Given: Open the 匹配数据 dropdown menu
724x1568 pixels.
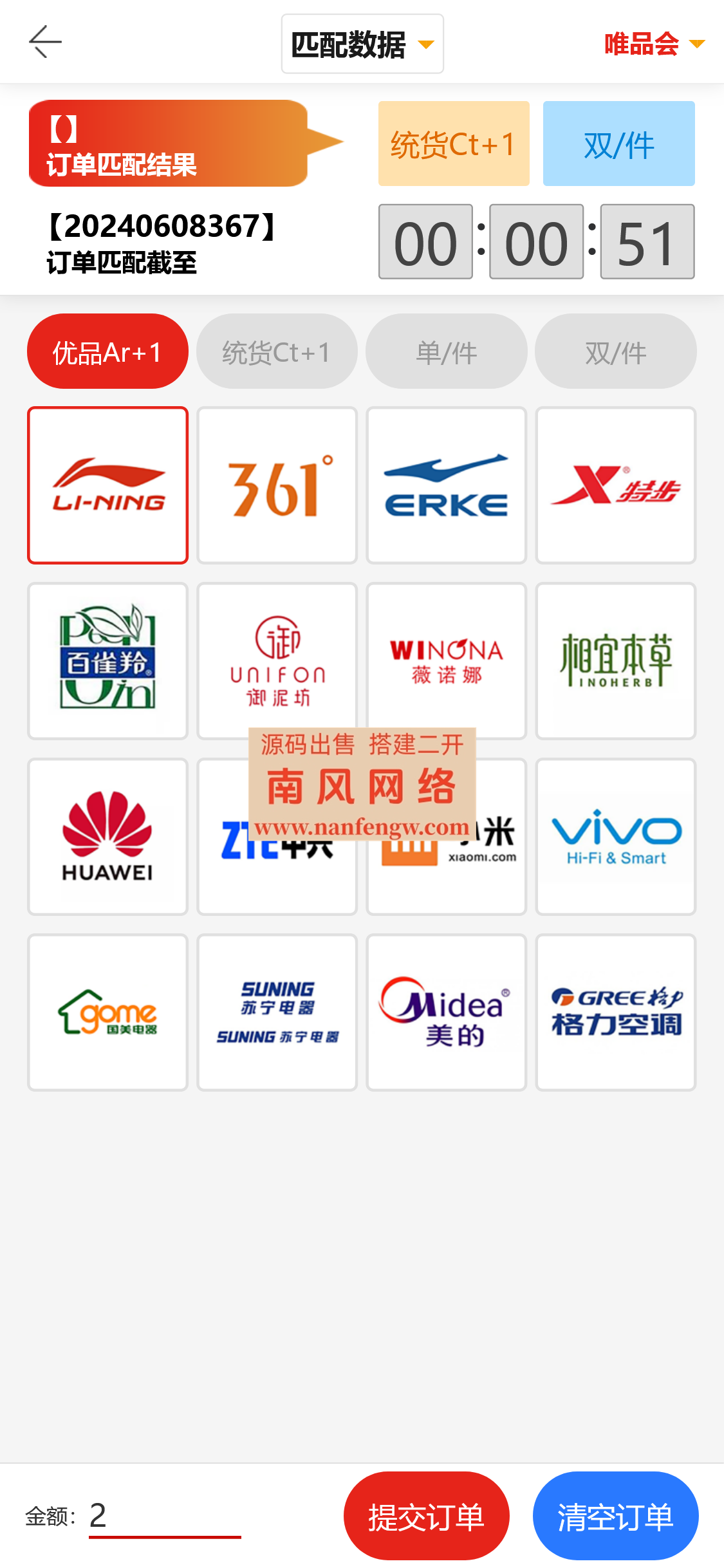Looking at the screenshot, I should click(x=362, y=43).
